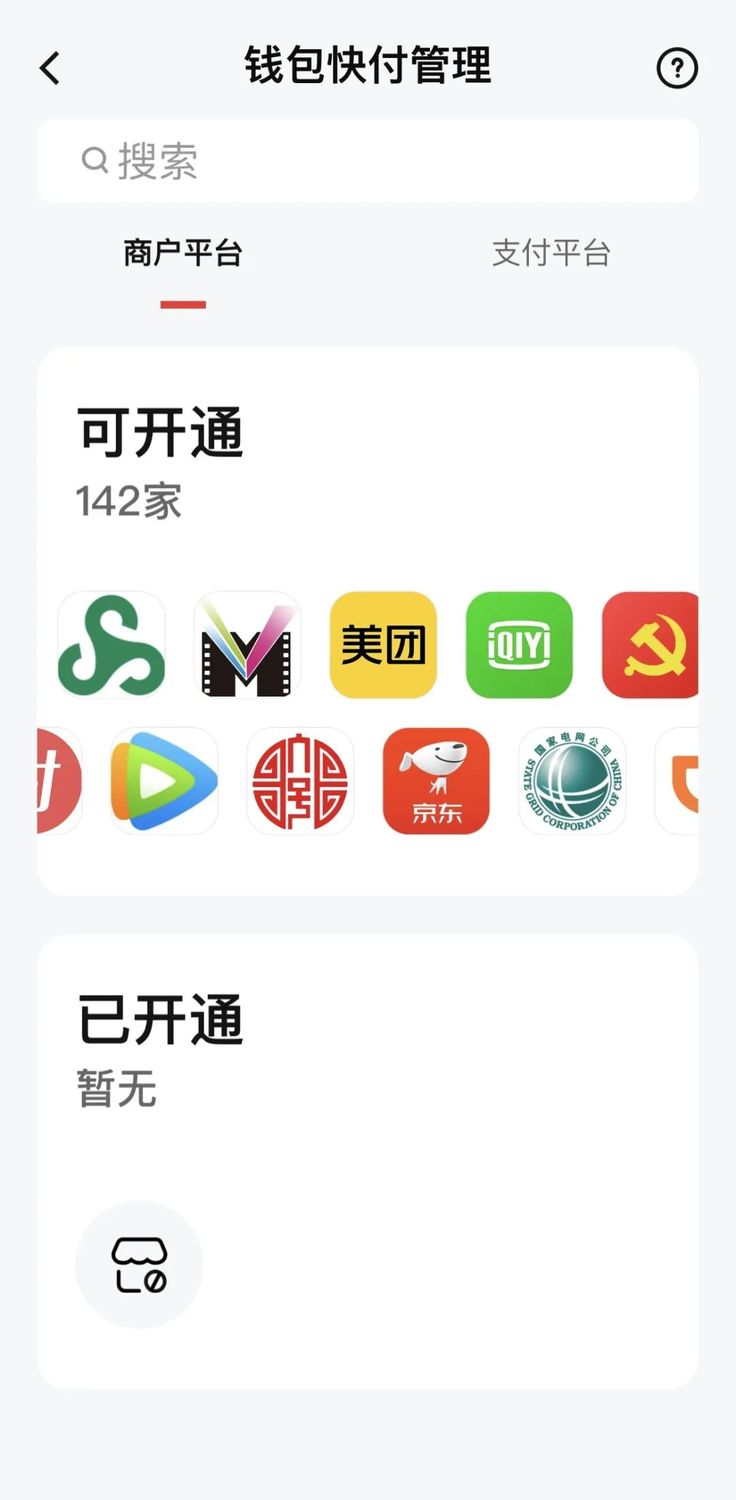Select the iQIYI merchant icon
Screen dimensions: 736x1500
(519, 645)
